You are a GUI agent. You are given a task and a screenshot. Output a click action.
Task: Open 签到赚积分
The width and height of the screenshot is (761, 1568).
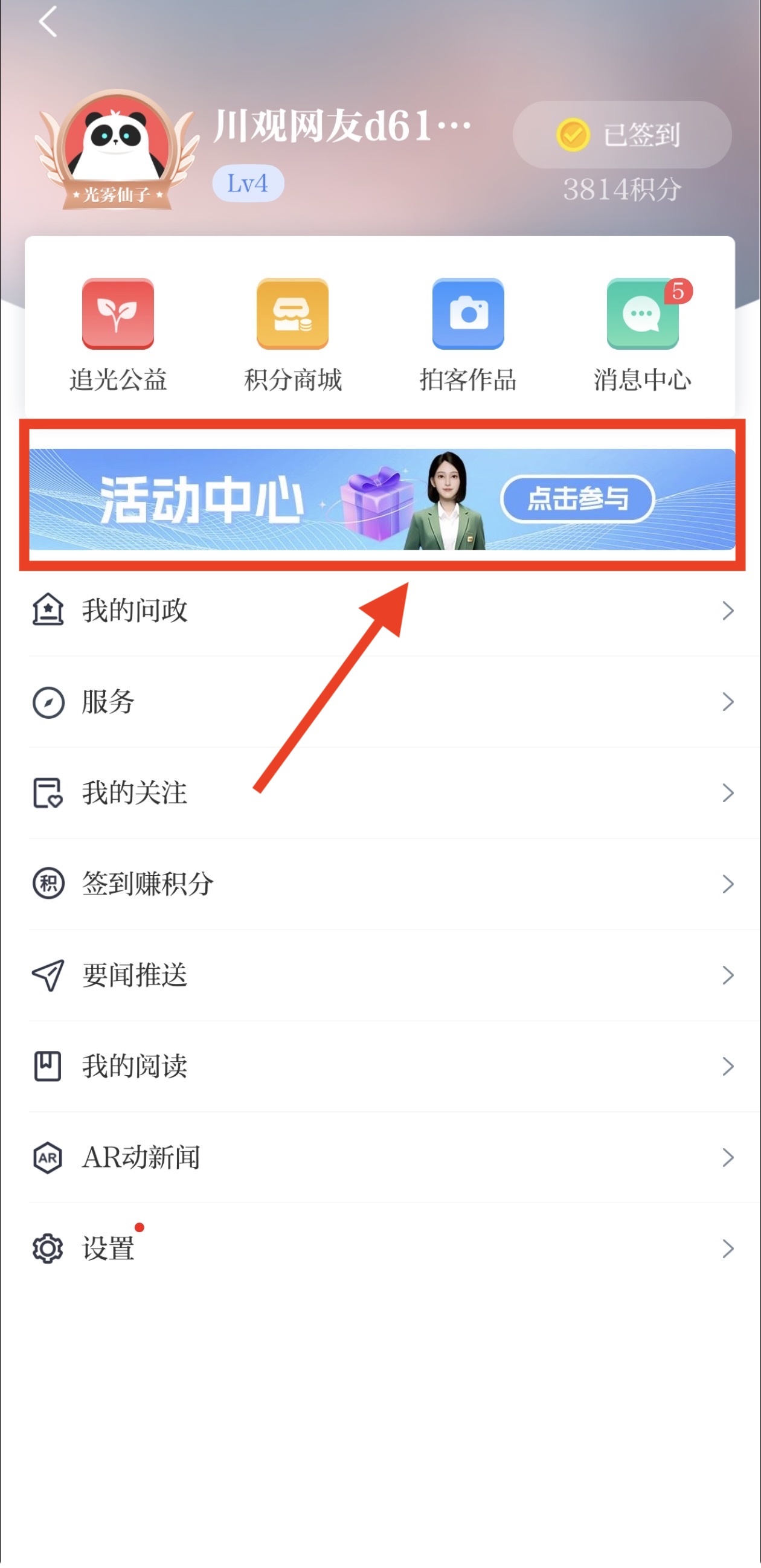point(380,883)
